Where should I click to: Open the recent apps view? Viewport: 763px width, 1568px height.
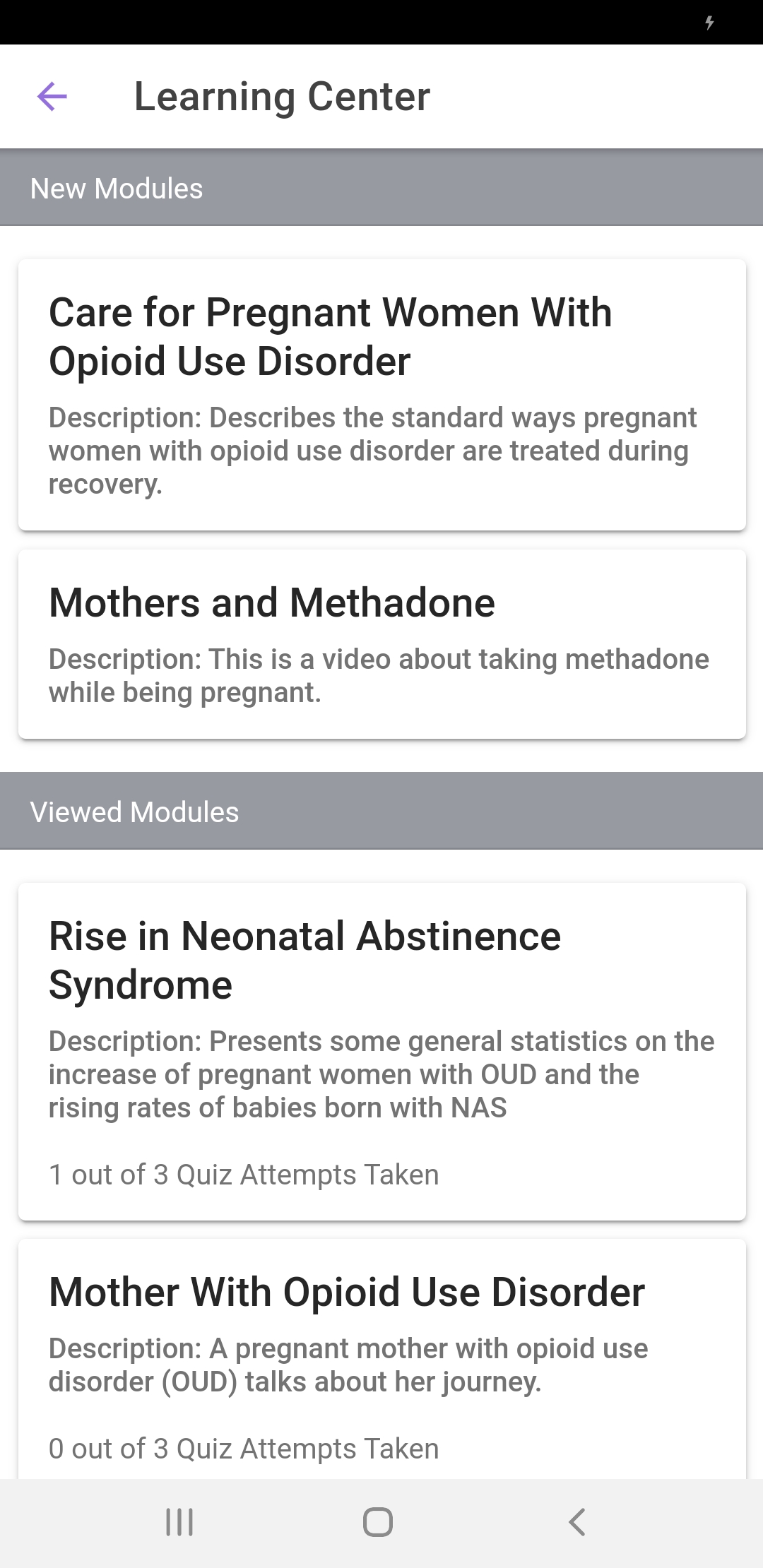(179, 1522)
